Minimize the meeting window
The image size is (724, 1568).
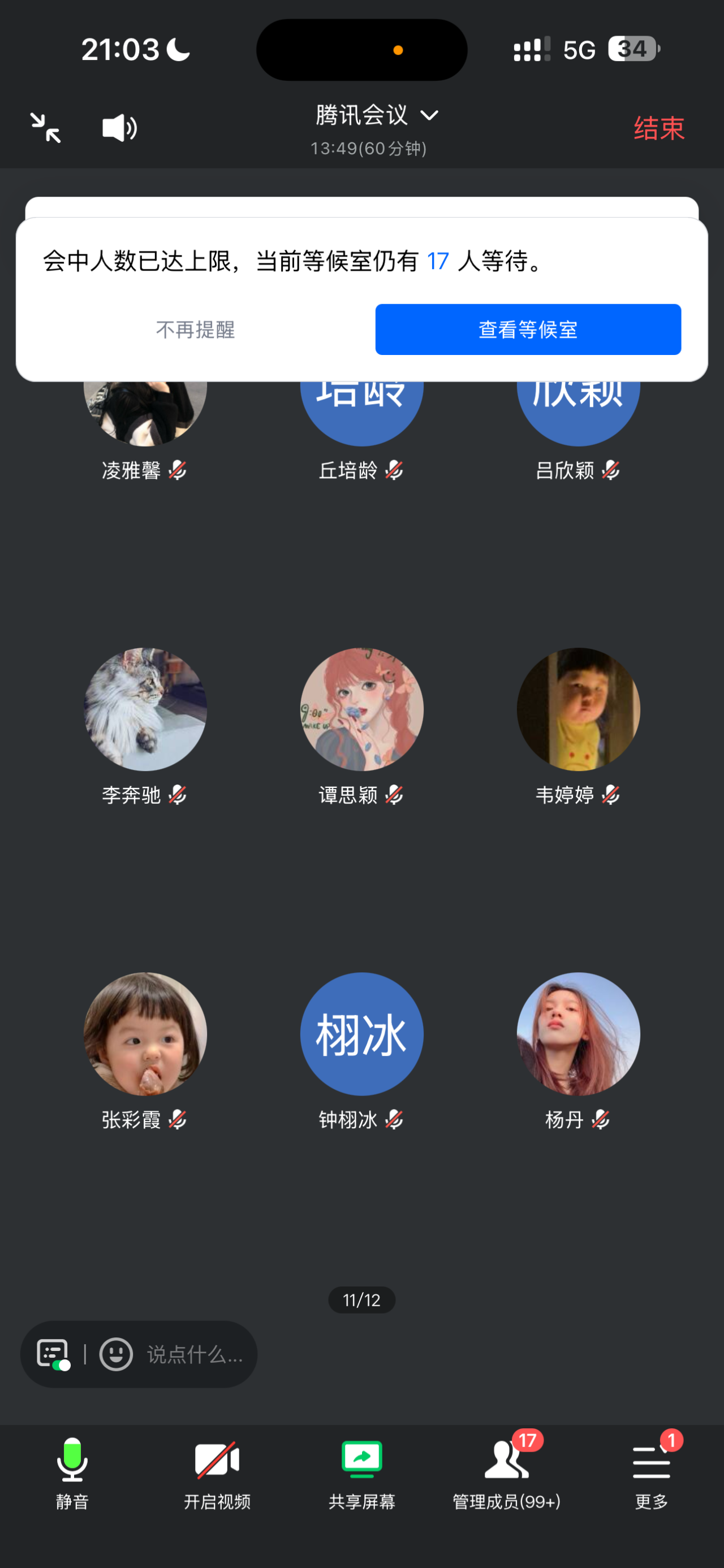[46, 128]
